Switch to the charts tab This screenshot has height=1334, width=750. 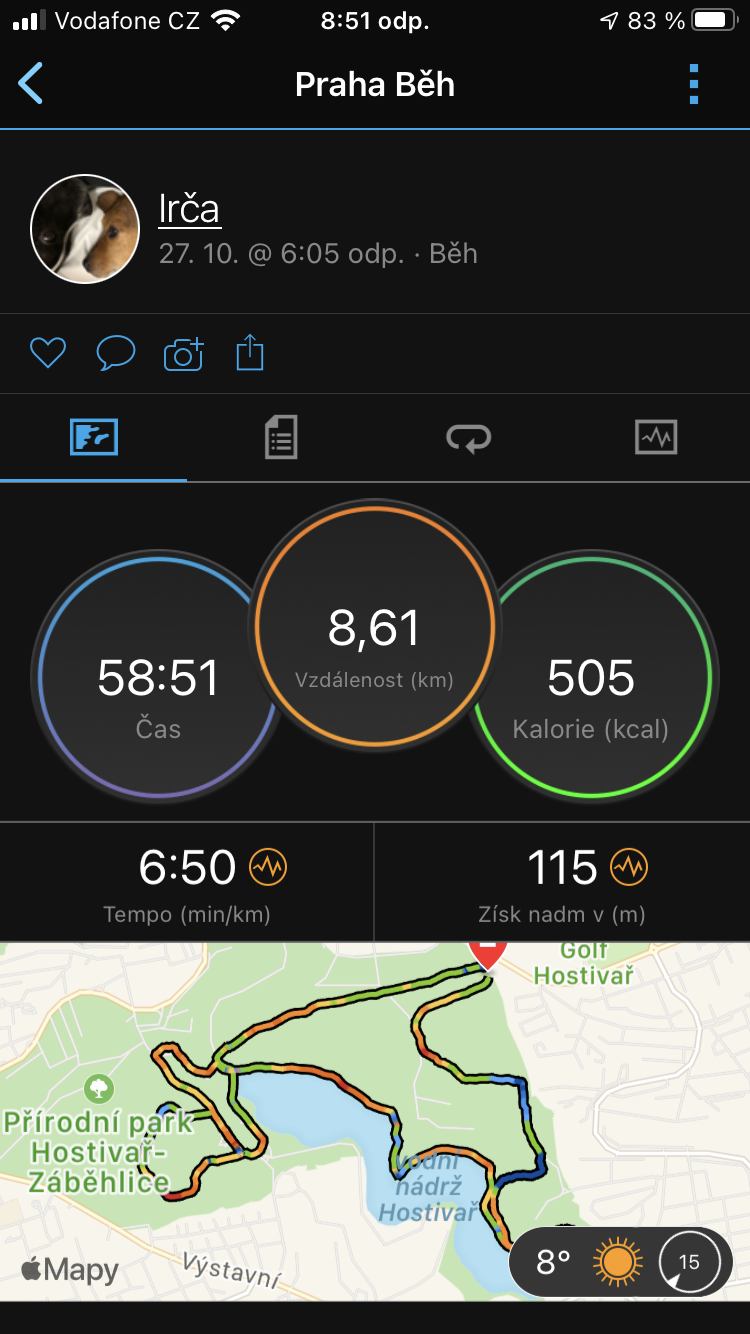[x=656, y=438]
